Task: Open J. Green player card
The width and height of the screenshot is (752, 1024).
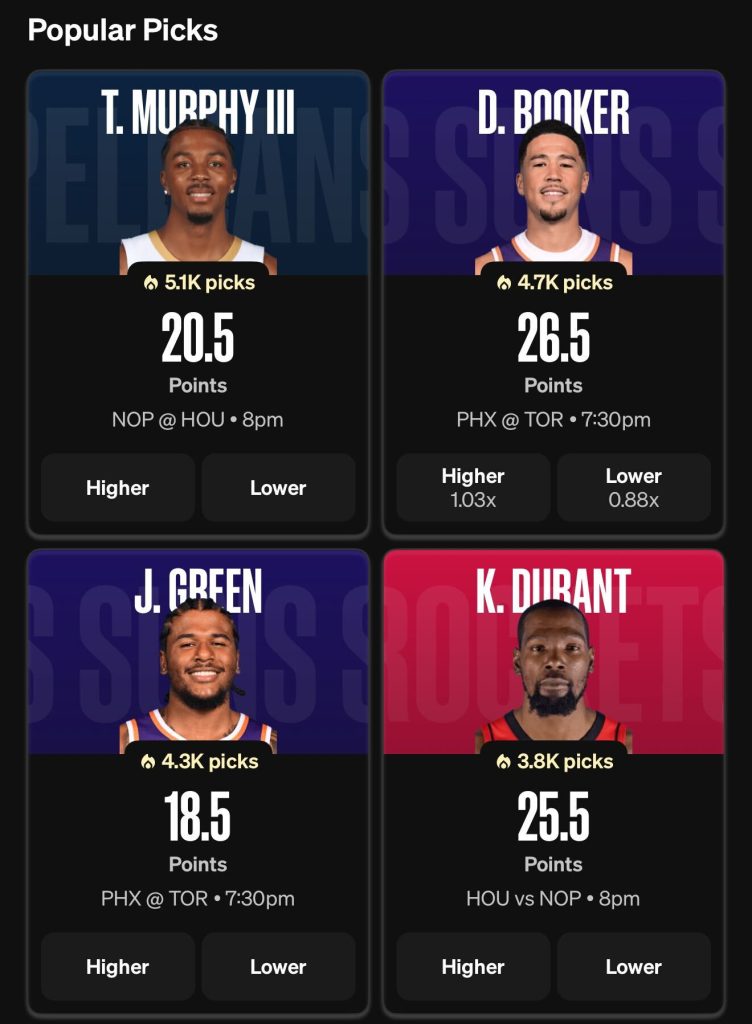Action: tap(198, 660)
